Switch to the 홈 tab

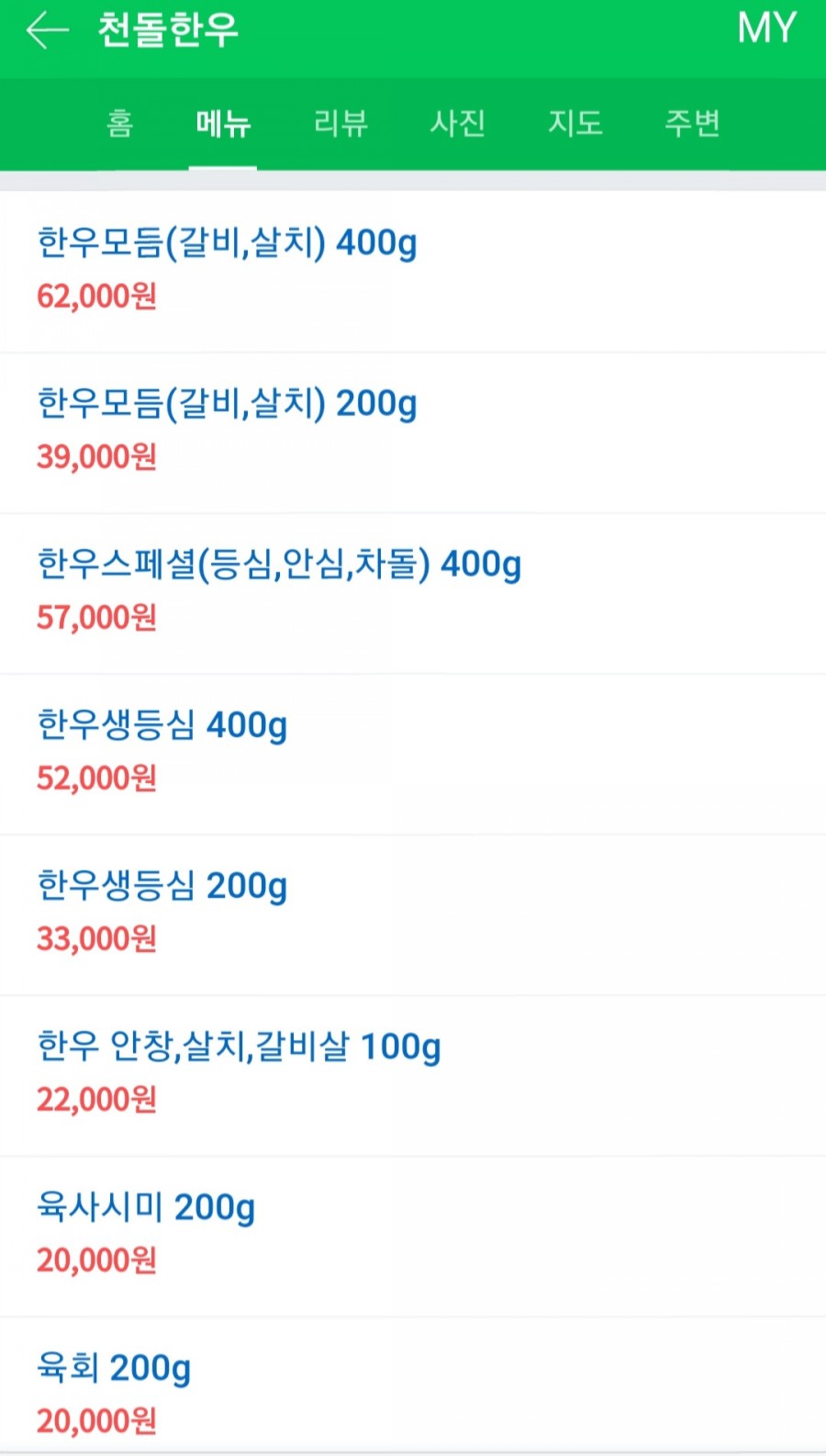coord(120,123)
